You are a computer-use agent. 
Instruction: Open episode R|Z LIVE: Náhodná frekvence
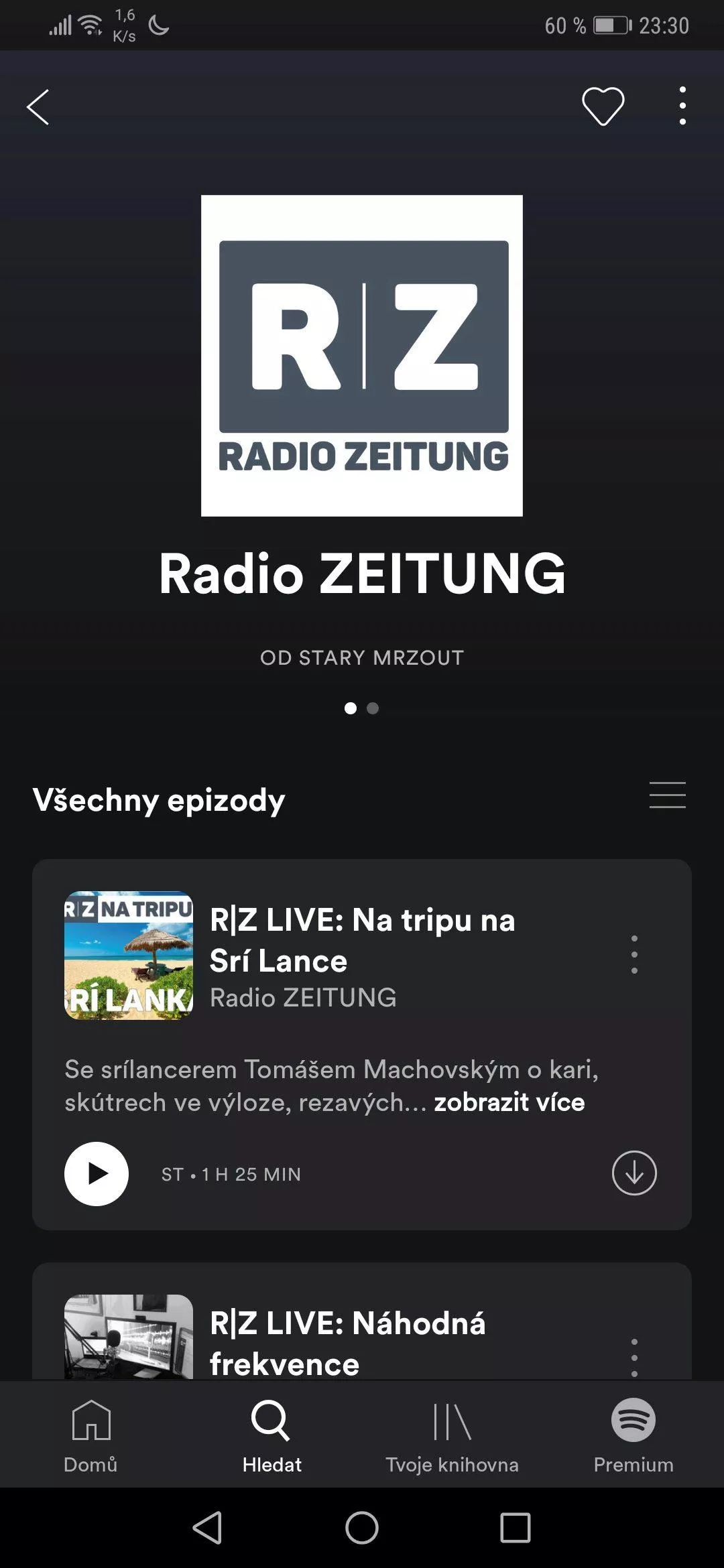(347, 1344)
